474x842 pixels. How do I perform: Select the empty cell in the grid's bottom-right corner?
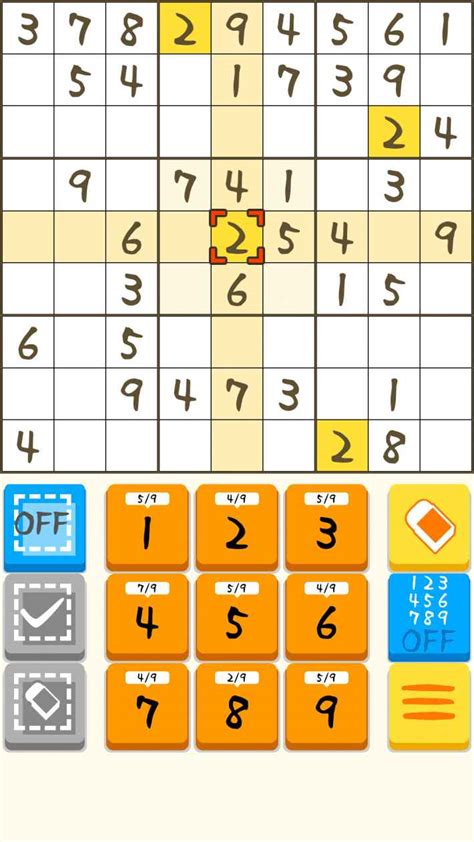coord(446,446)
